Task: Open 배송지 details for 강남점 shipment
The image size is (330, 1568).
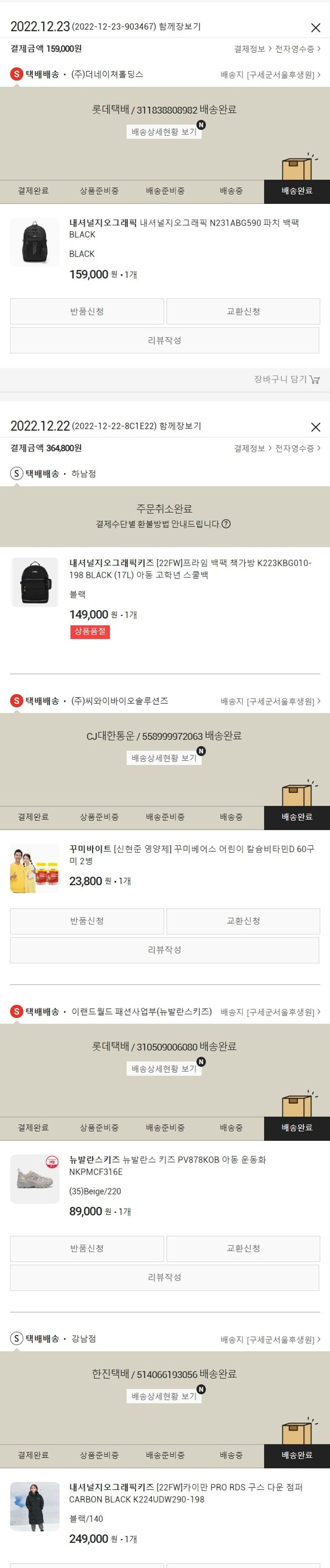Action: pos(270,1339)
